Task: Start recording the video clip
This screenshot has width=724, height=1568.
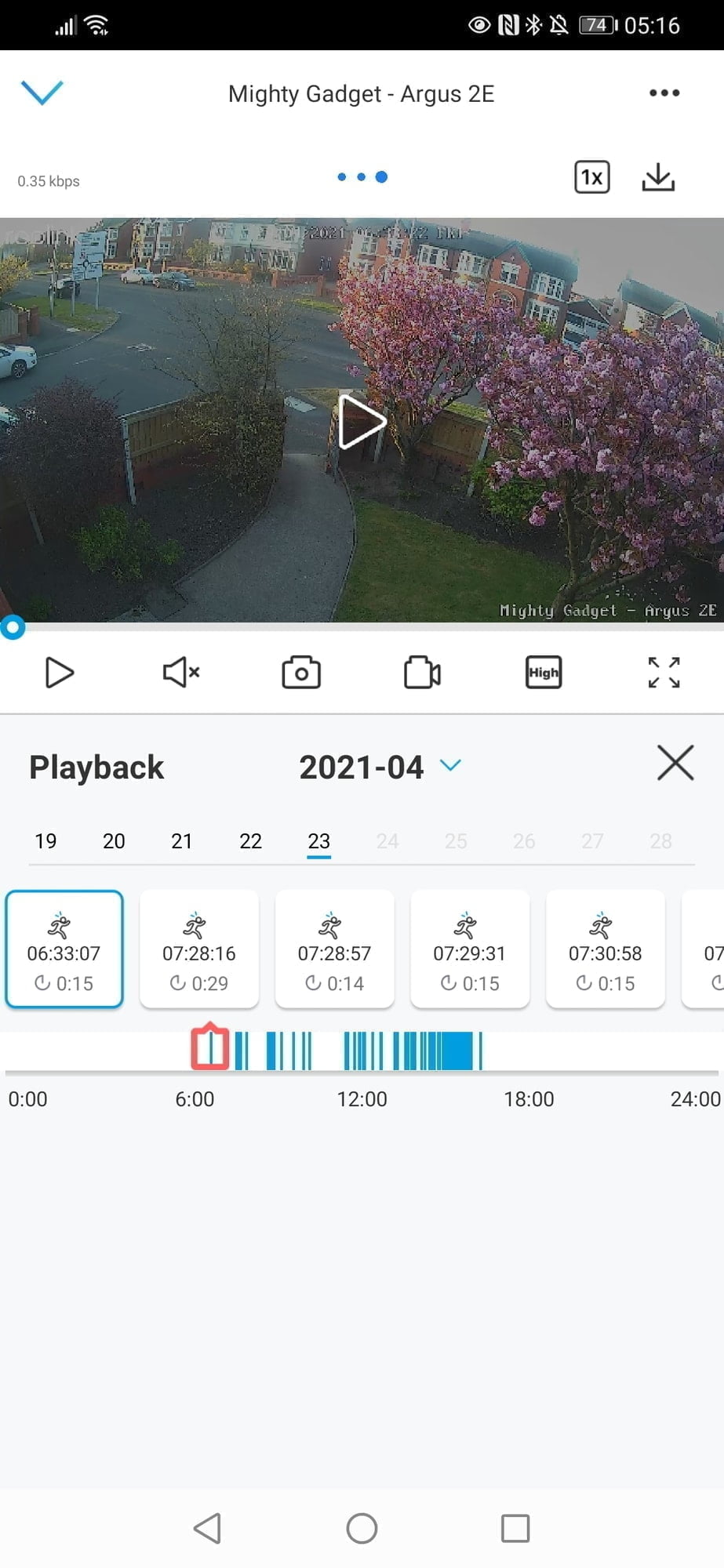Action: coord(422,673)
